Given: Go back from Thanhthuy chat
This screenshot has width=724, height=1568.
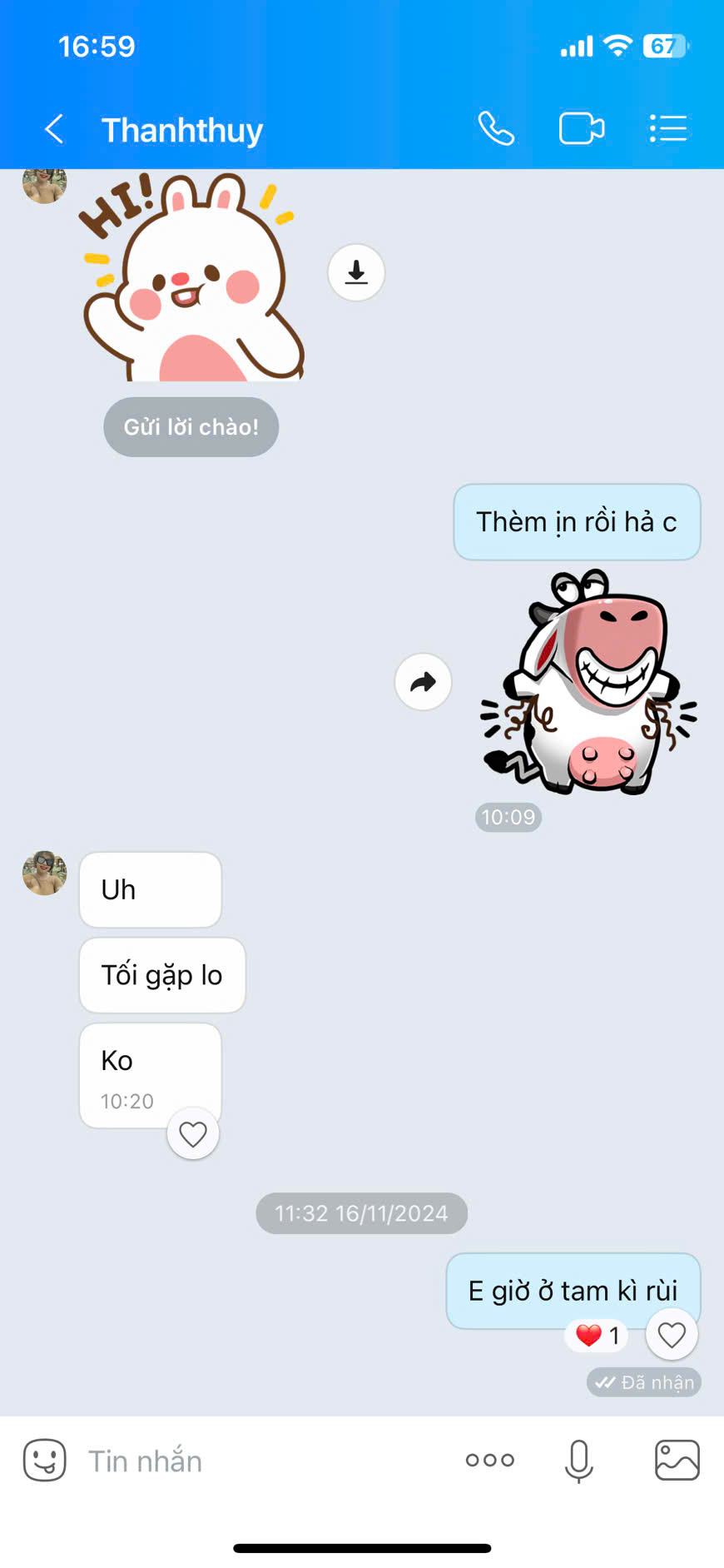Looking at the screenshot, I should [54, 129].
